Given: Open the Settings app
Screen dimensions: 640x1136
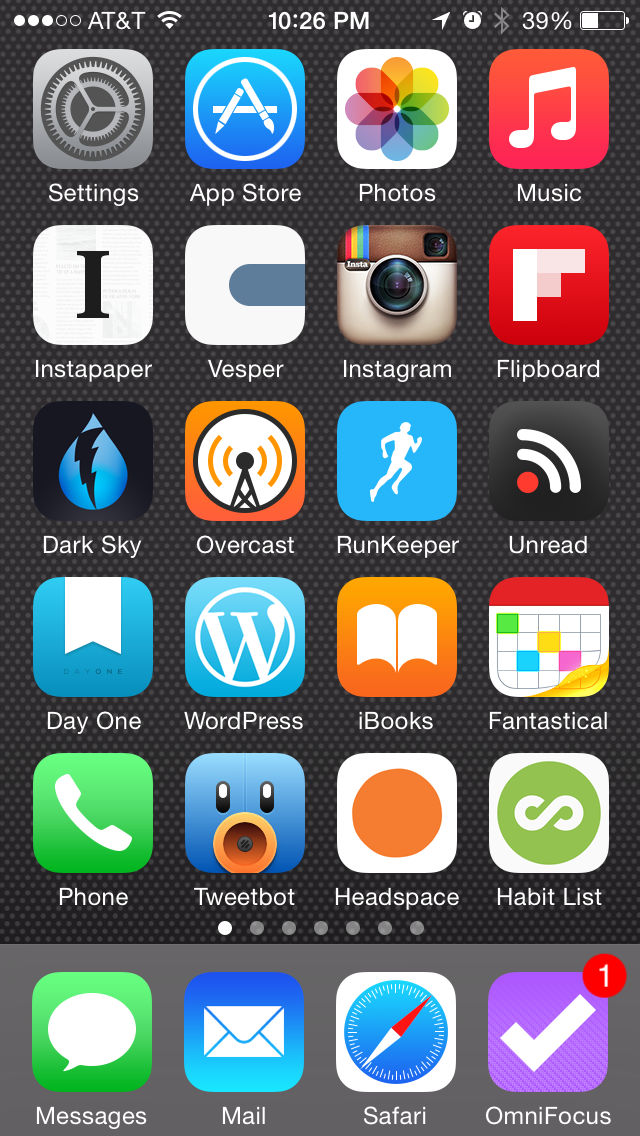Looking at the screenshot, I should pos(93,109).
